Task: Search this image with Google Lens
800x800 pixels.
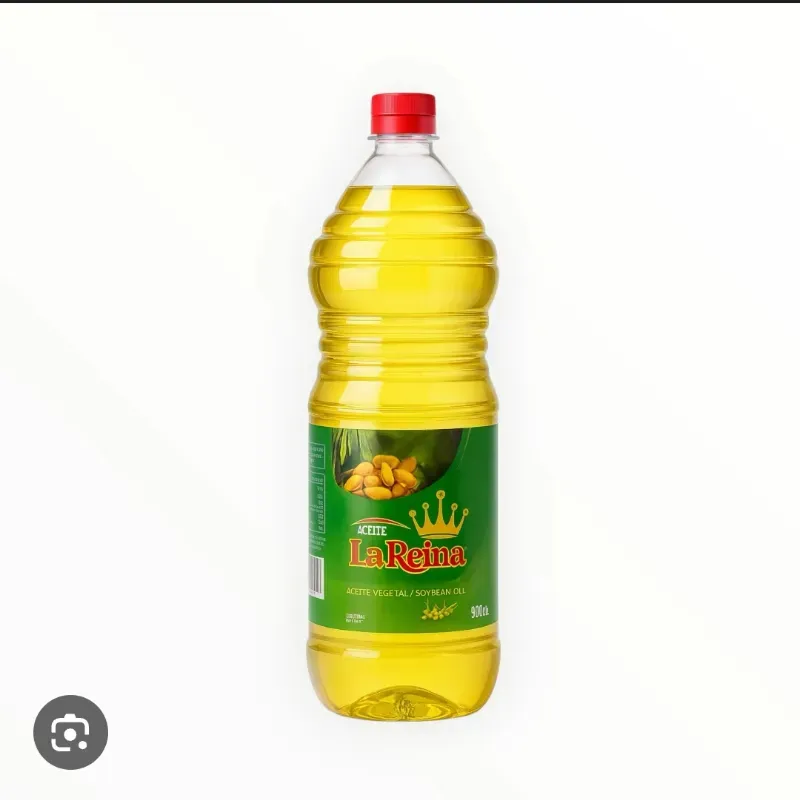Action: [70, 732]
